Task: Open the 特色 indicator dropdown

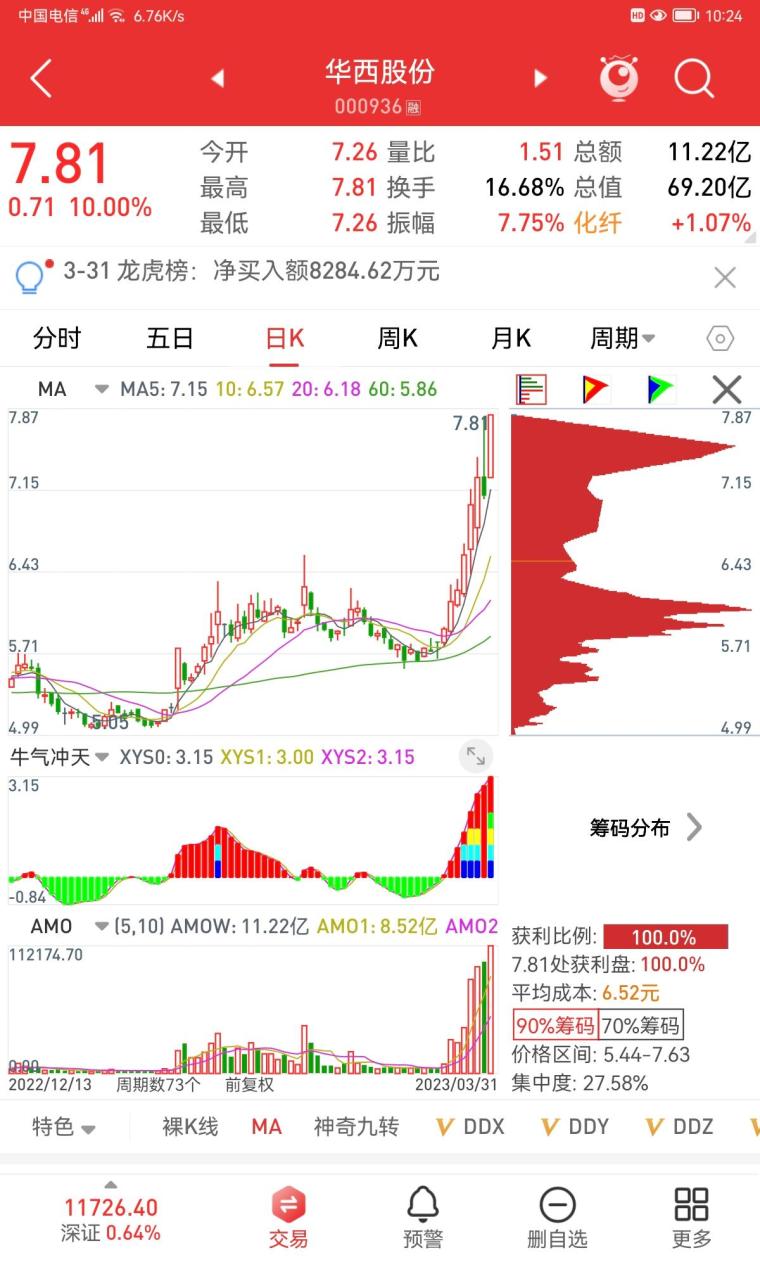Action: [x=64, y=1128]
